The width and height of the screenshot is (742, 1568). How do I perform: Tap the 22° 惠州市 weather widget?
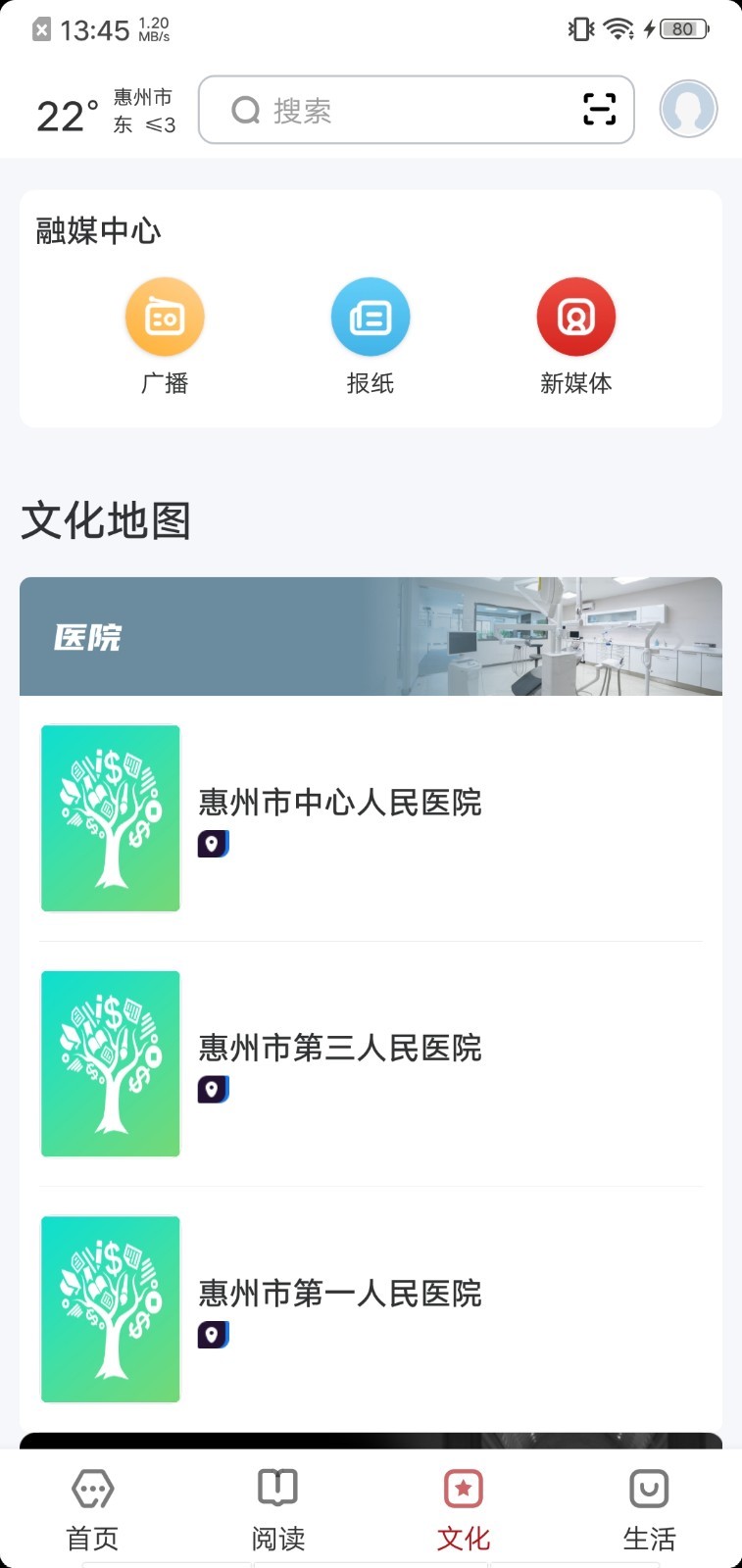tap(106, 113)
